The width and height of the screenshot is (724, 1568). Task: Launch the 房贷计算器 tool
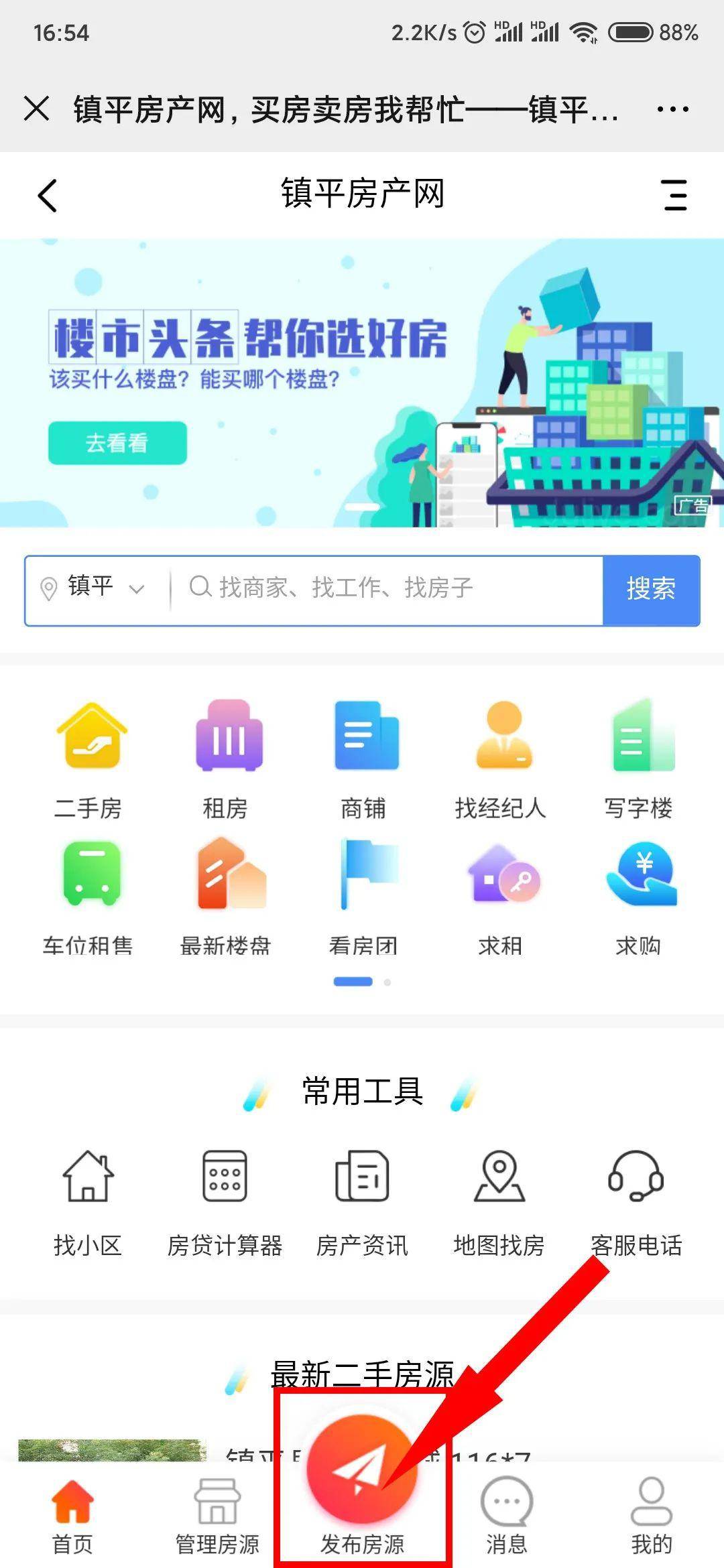[225, 1199]
